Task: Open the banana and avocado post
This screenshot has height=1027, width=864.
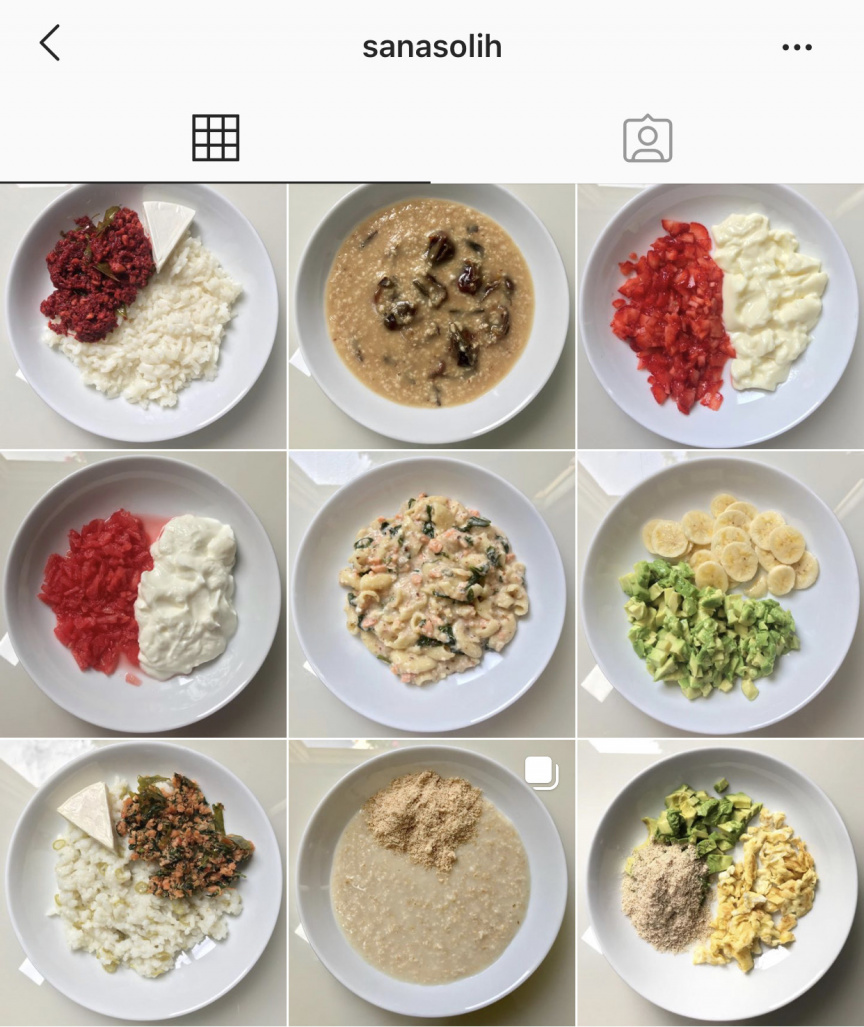Action: click(720, 595)
